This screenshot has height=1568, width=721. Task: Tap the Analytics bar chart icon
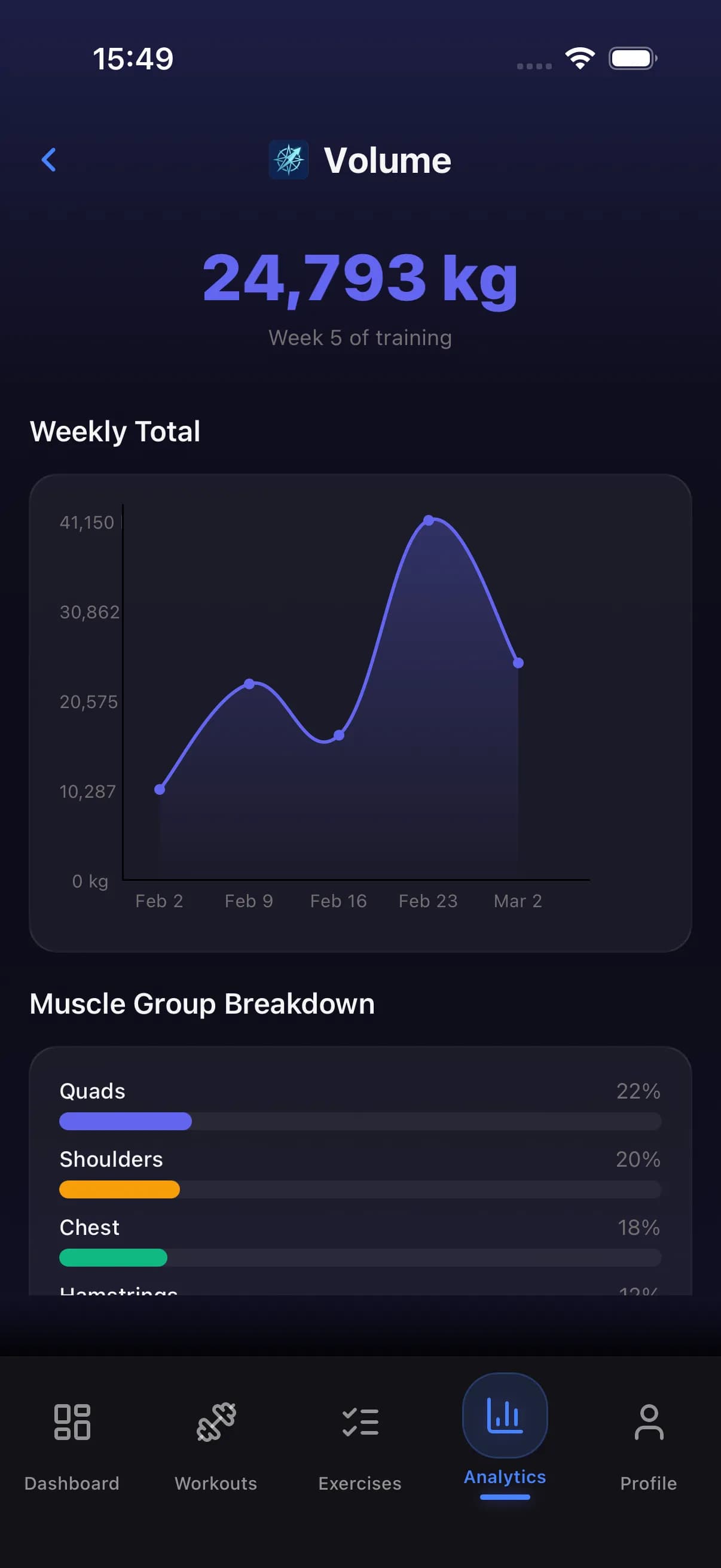tap(505, 1418)
